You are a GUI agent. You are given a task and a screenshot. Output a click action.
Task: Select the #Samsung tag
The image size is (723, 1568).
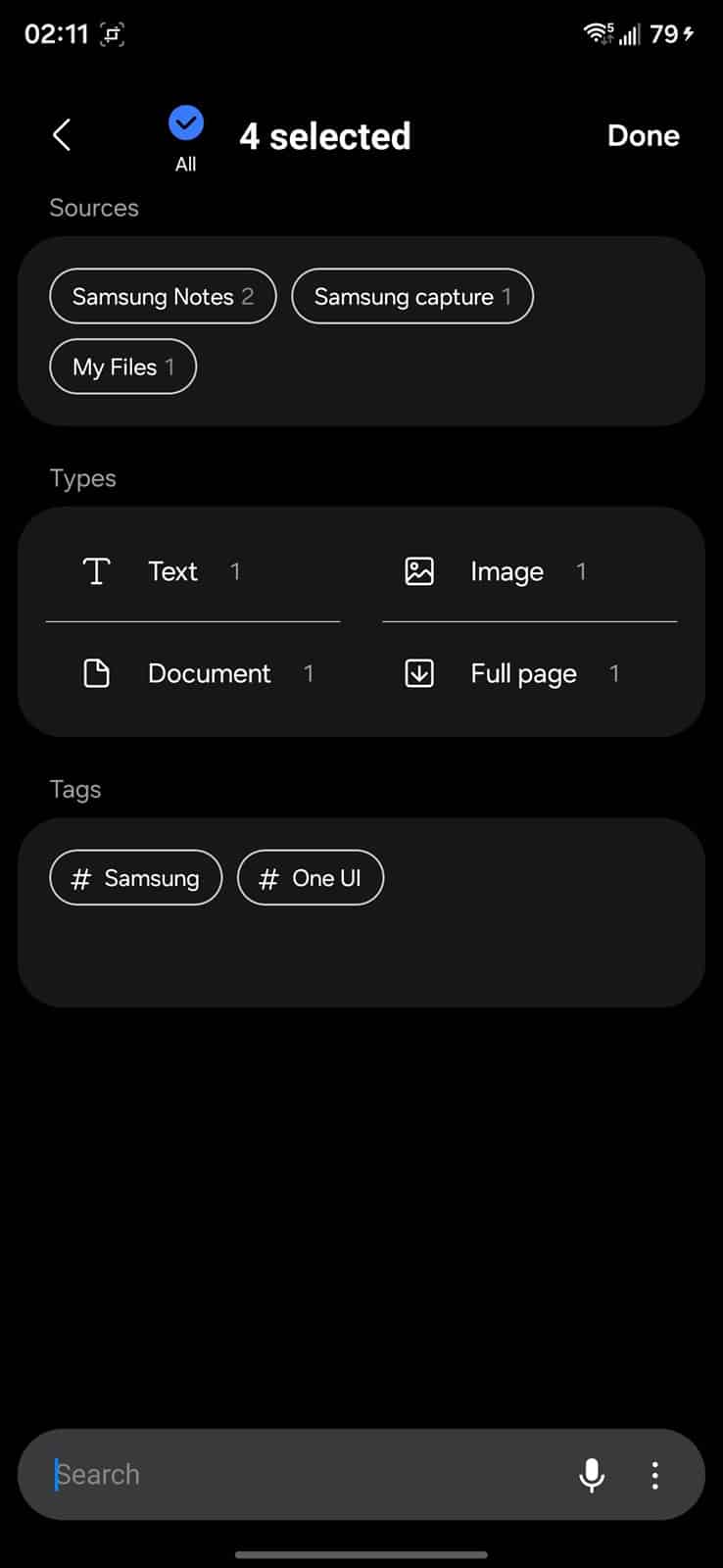click(135, 878)
